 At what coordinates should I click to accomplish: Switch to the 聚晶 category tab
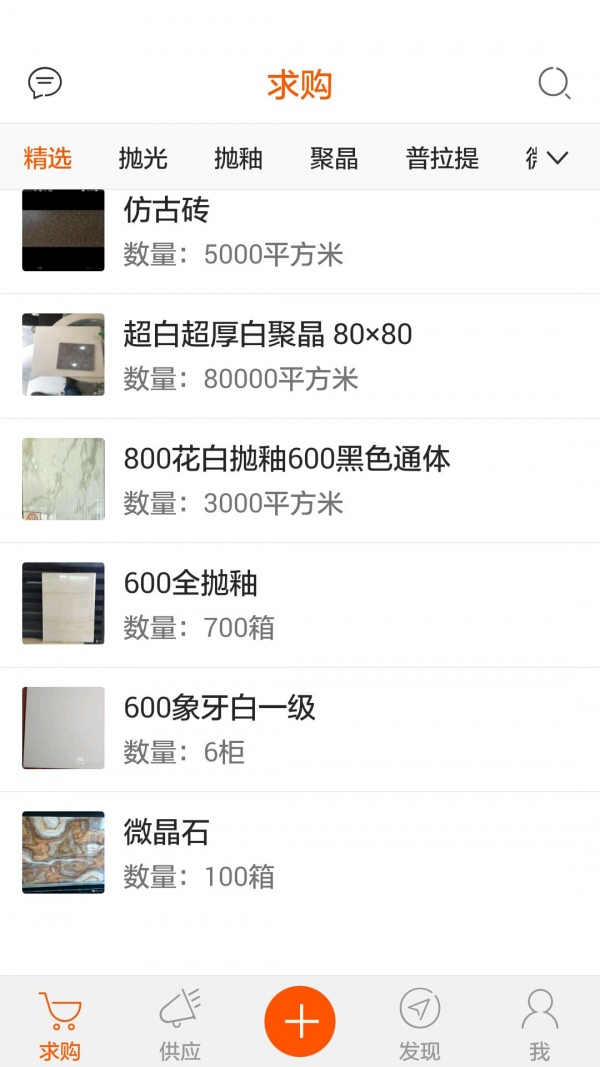coord(334,158)
